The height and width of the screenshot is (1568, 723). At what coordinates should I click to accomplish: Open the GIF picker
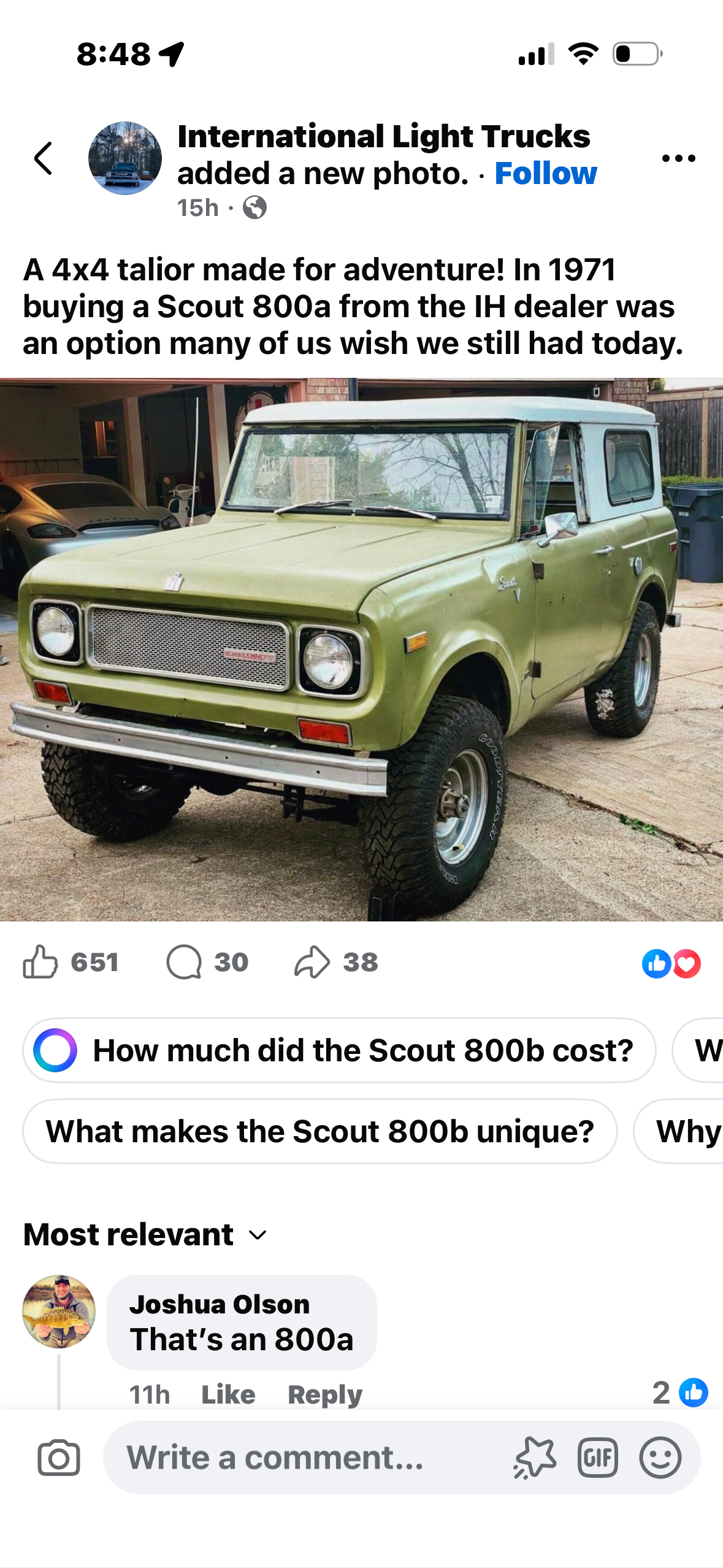(597, 1458)
